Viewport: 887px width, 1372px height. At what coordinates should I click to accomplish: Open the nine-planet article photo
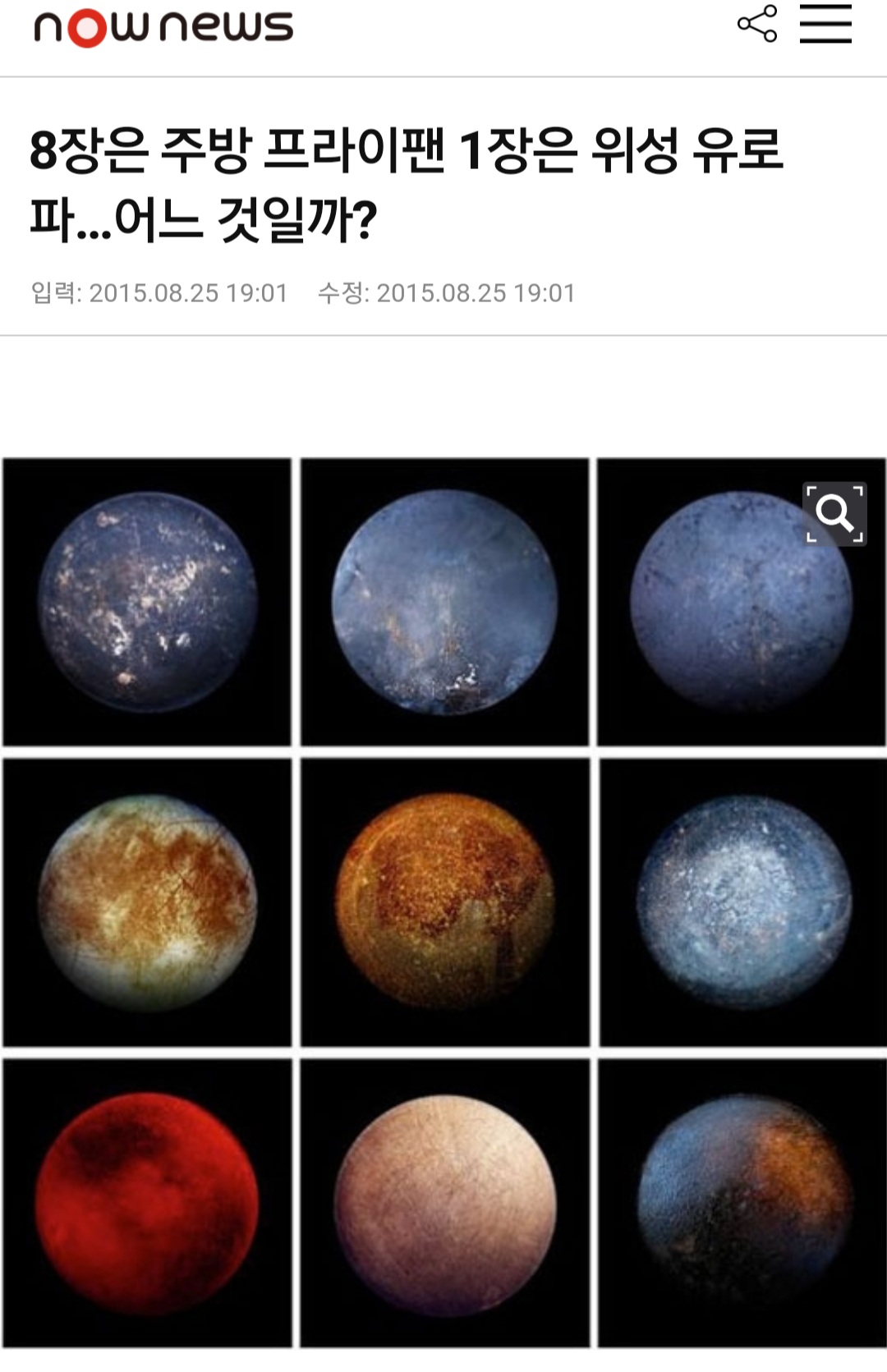[x=443, y=902]
